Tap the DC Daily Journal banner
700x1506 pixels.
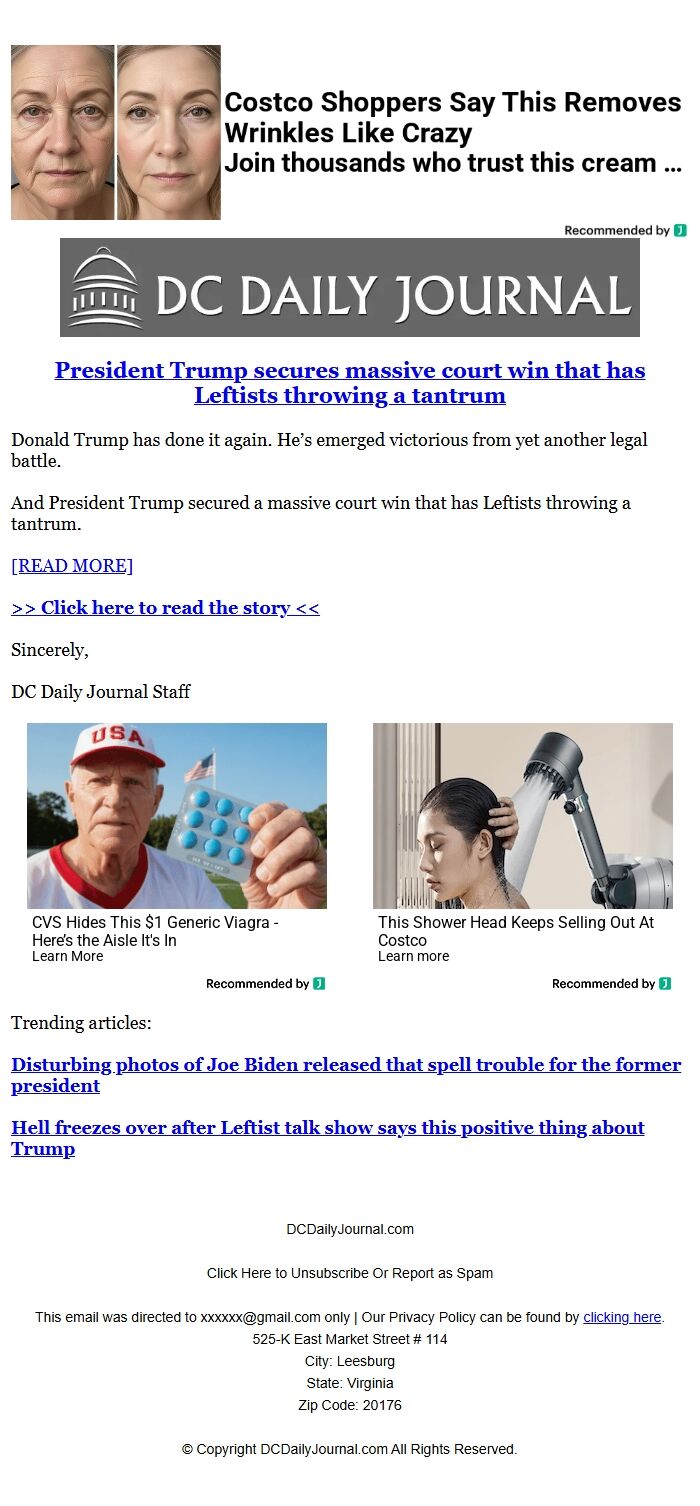349,288
